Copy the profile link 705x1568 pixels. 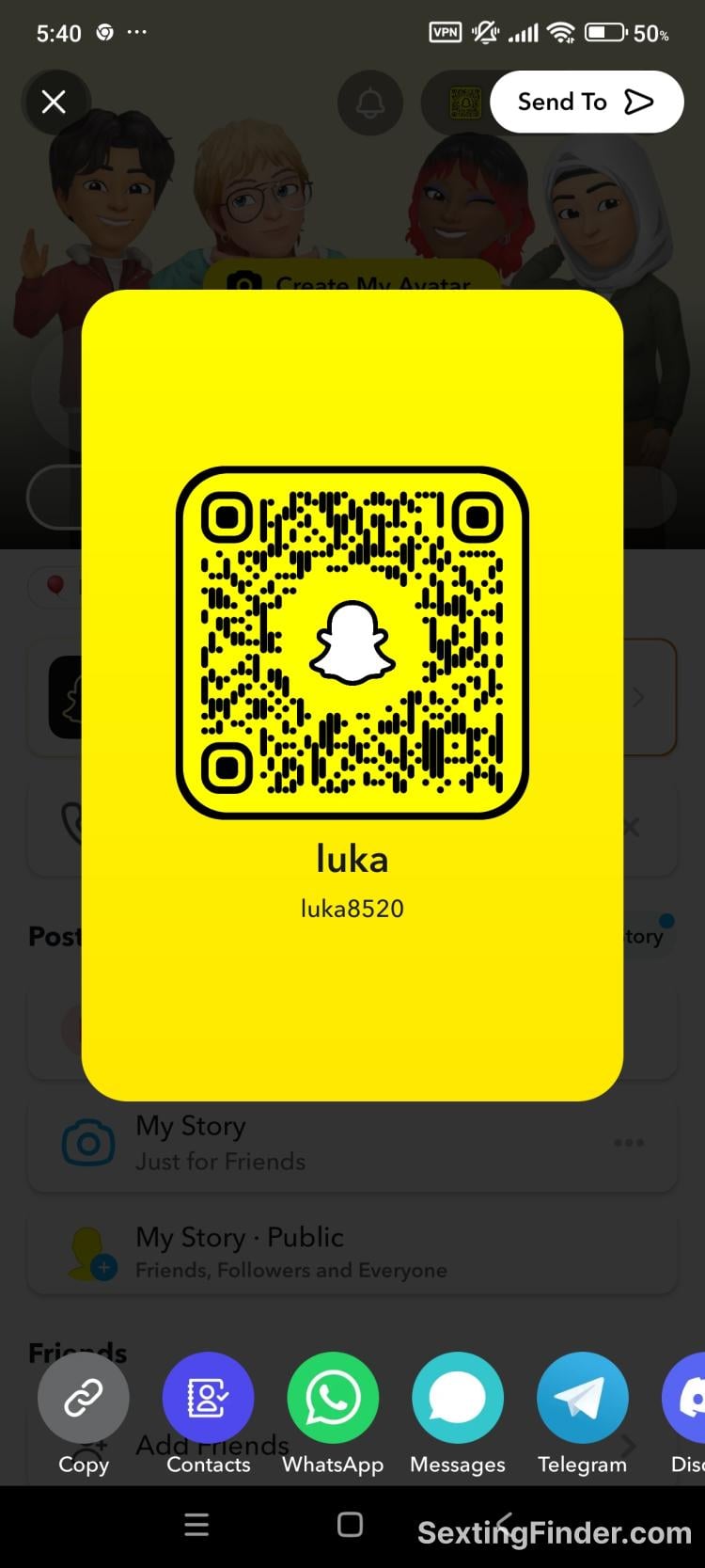(x=84, y=1398)
